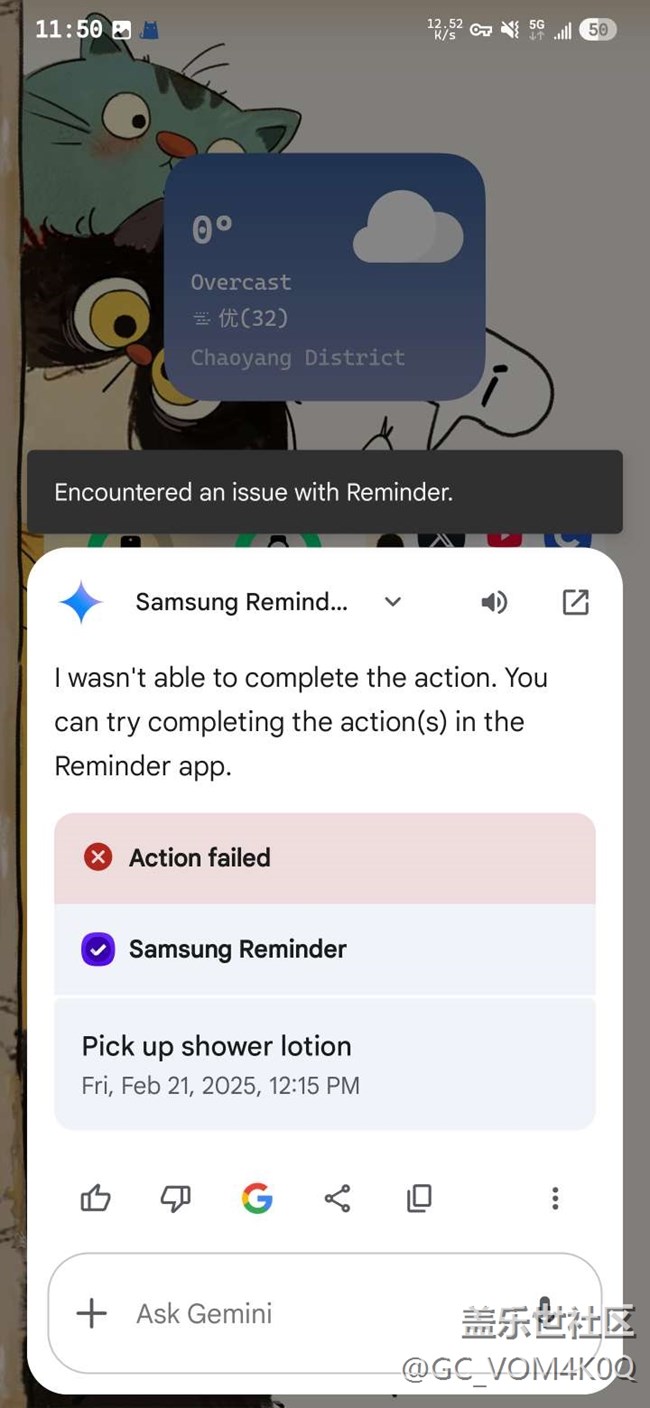
Task: Open the Chaoyang District weather widget
Action: (x=324, y=277)
